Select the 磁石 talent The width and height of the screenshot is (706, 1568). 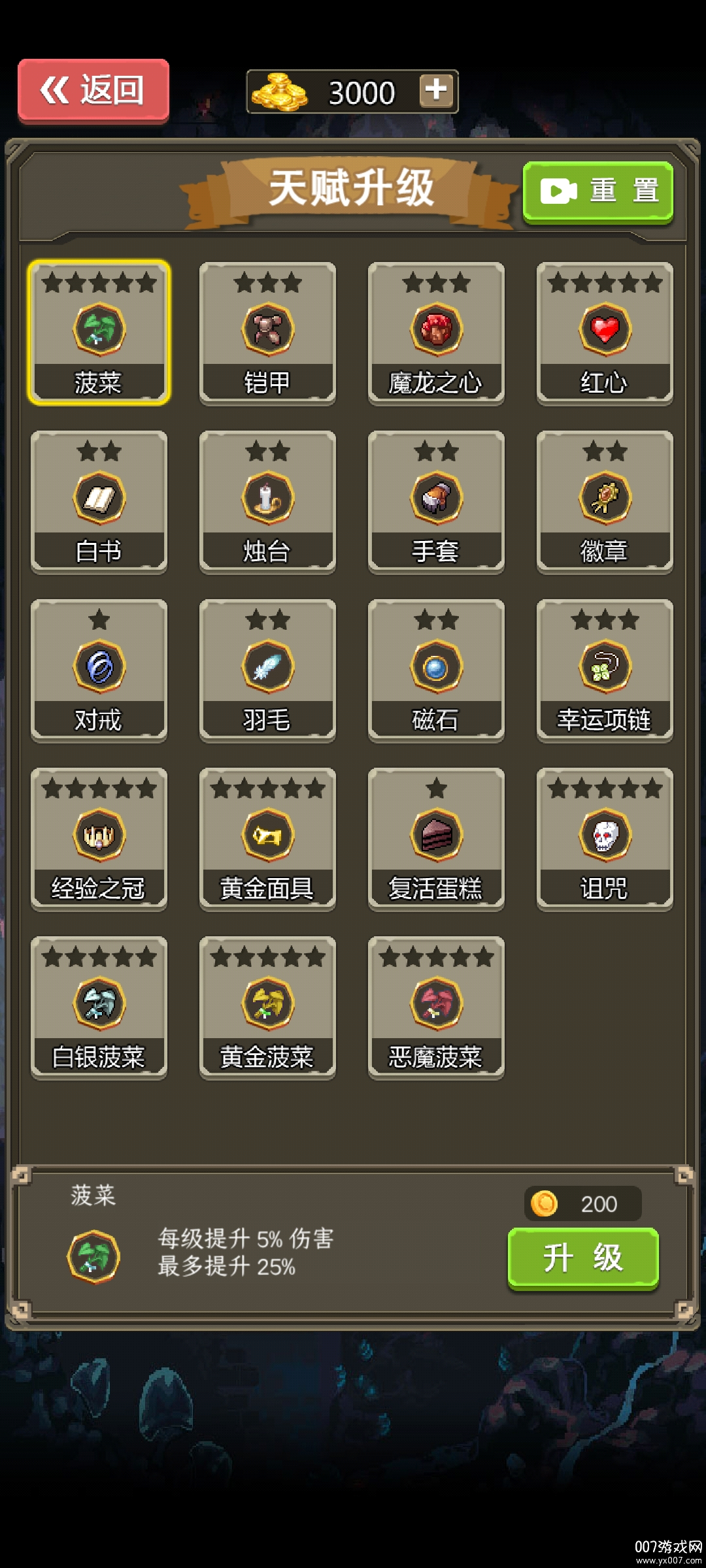tap(436, 670)
